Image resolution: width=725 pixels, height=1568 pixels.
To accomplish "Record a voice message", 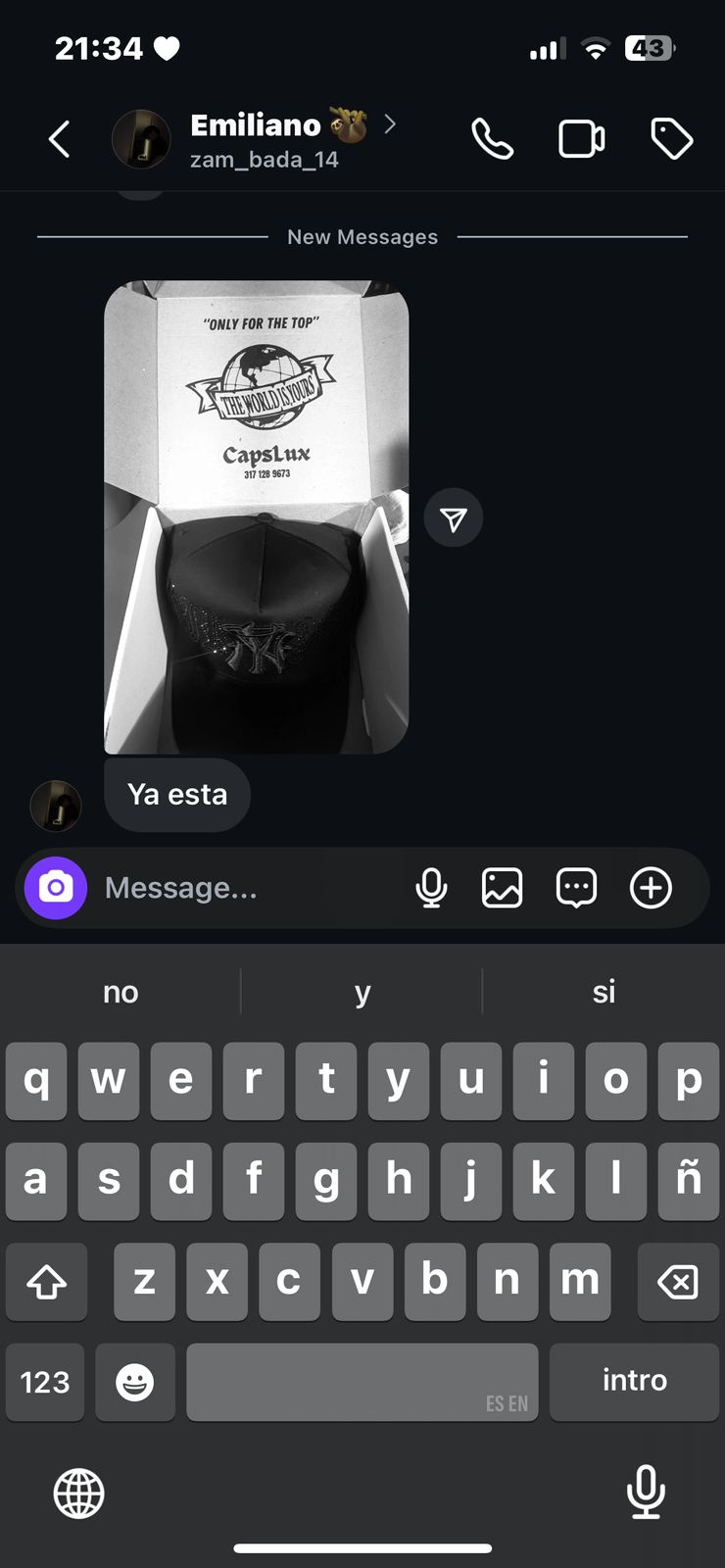I will point(431,888).
